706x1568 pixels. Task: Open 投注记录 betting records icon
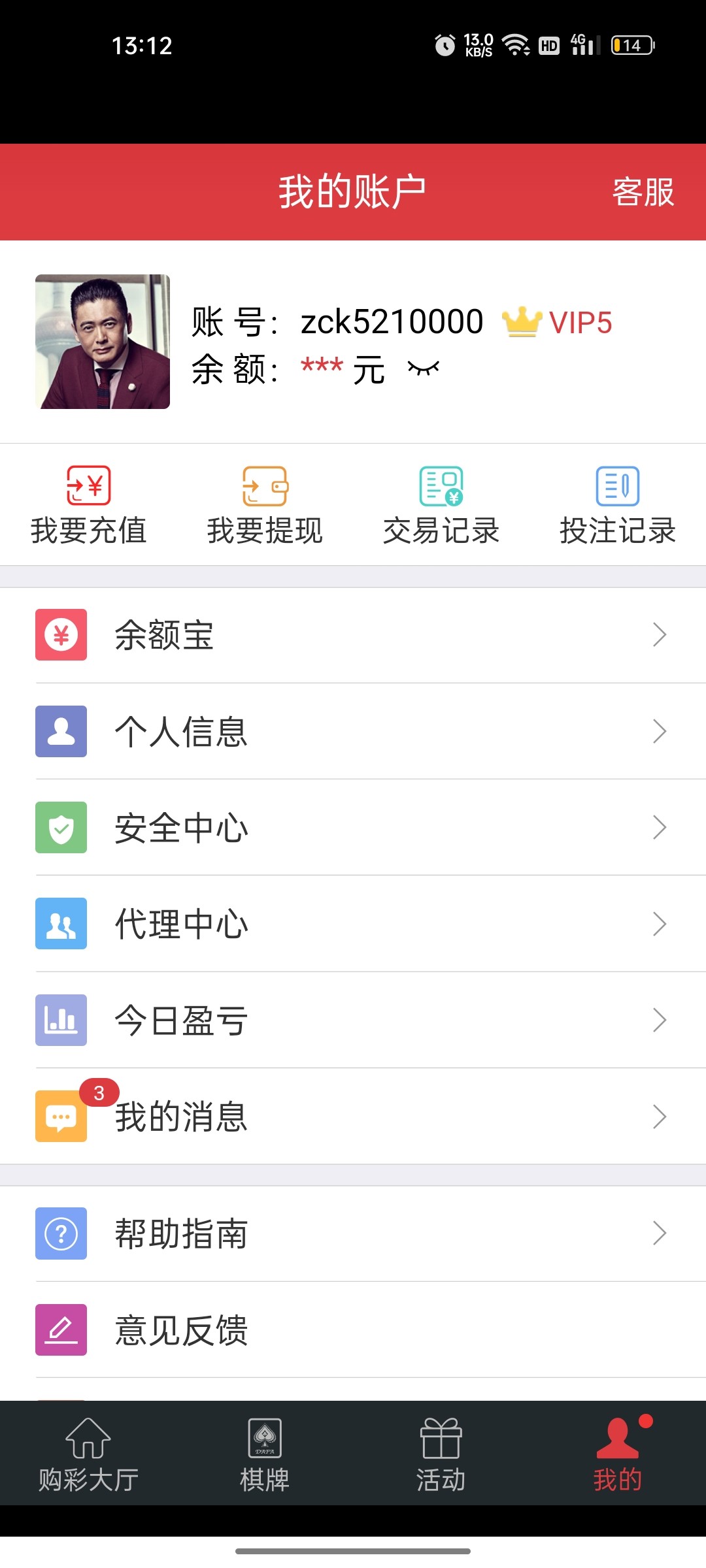click(x=616, y=486)
